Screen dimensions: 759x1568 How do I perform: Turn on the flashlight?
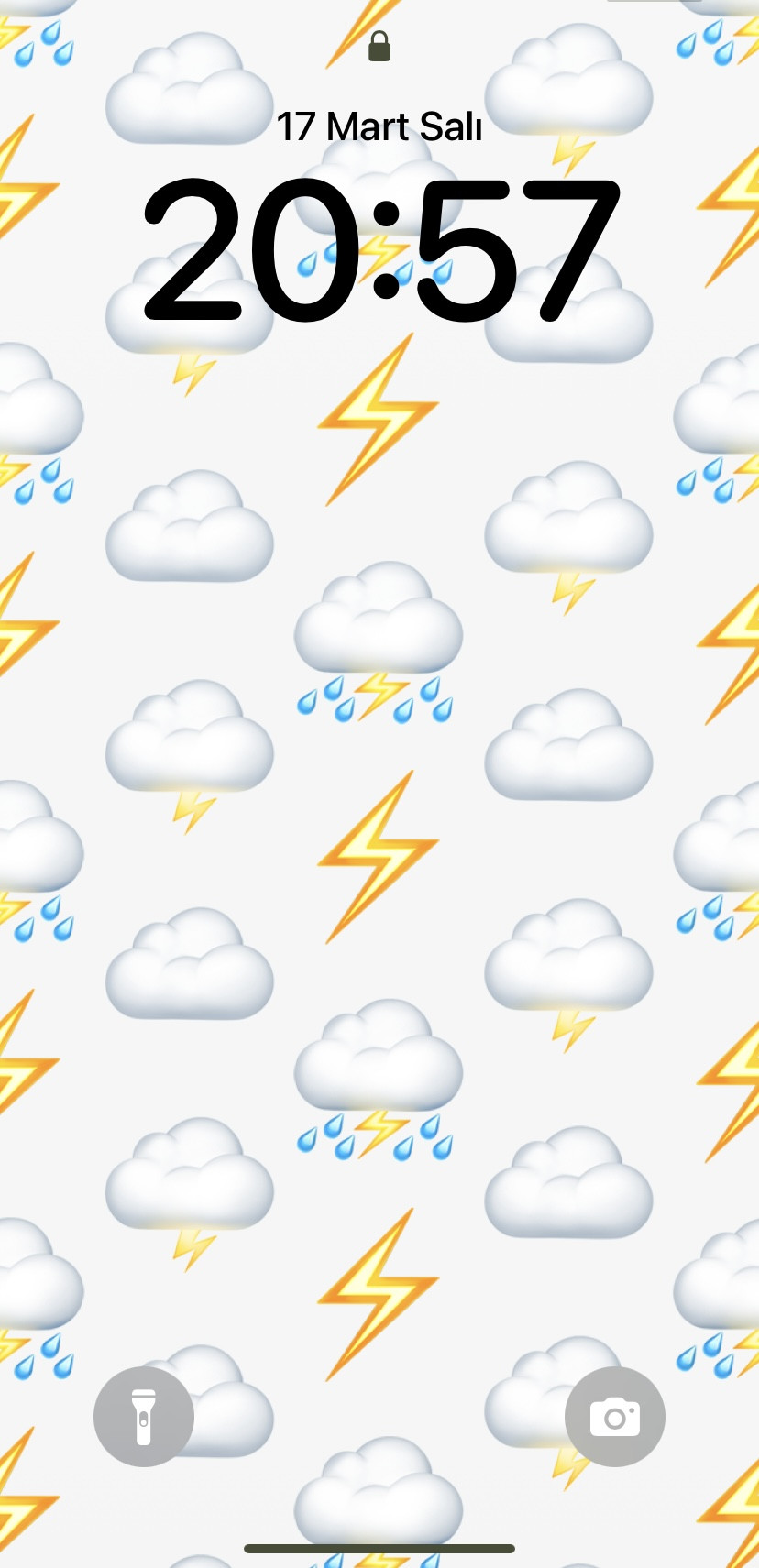click(x=144, y=1417)
